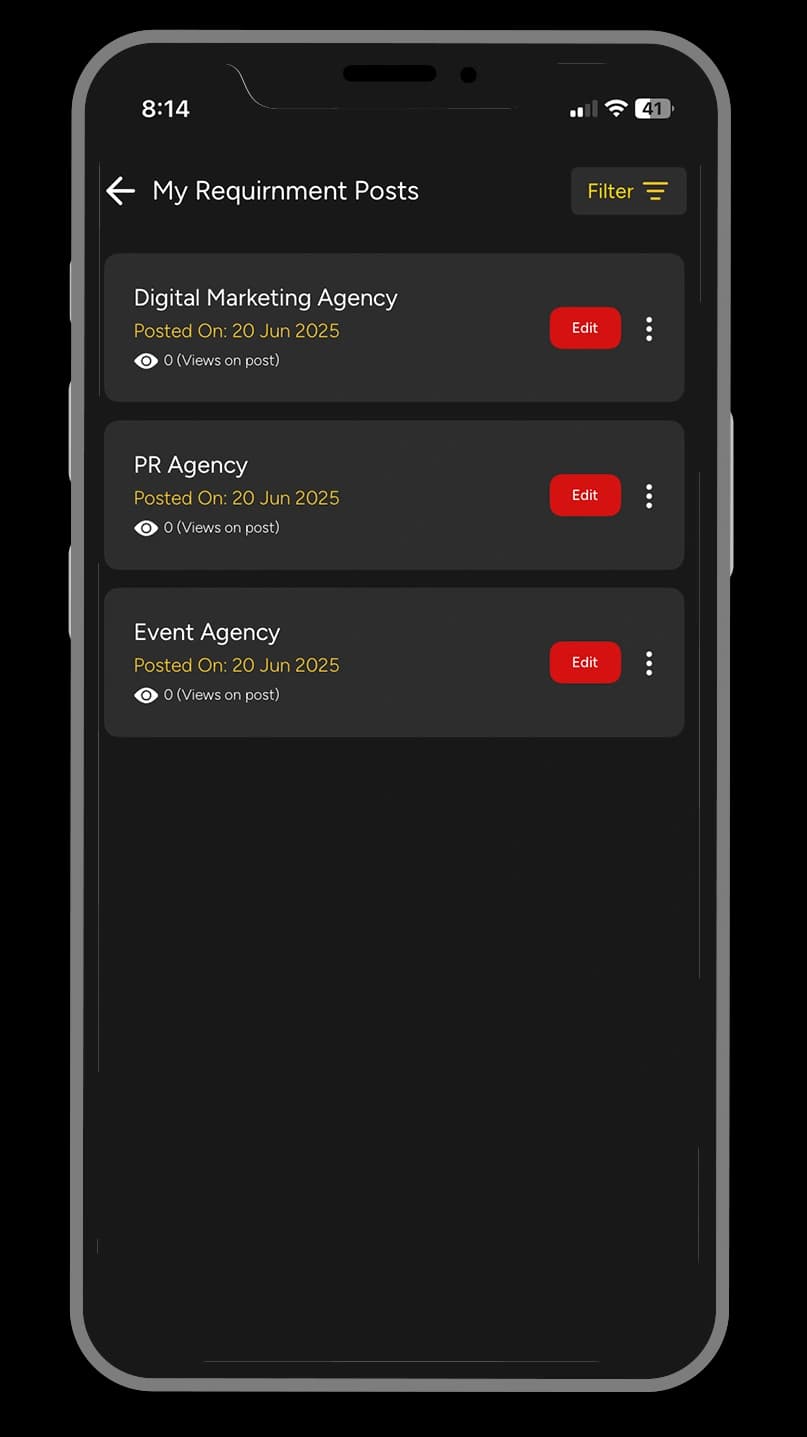807x1437 pixels.
Task: Go back with the arrow icon
Action: [x=120, y=191]
